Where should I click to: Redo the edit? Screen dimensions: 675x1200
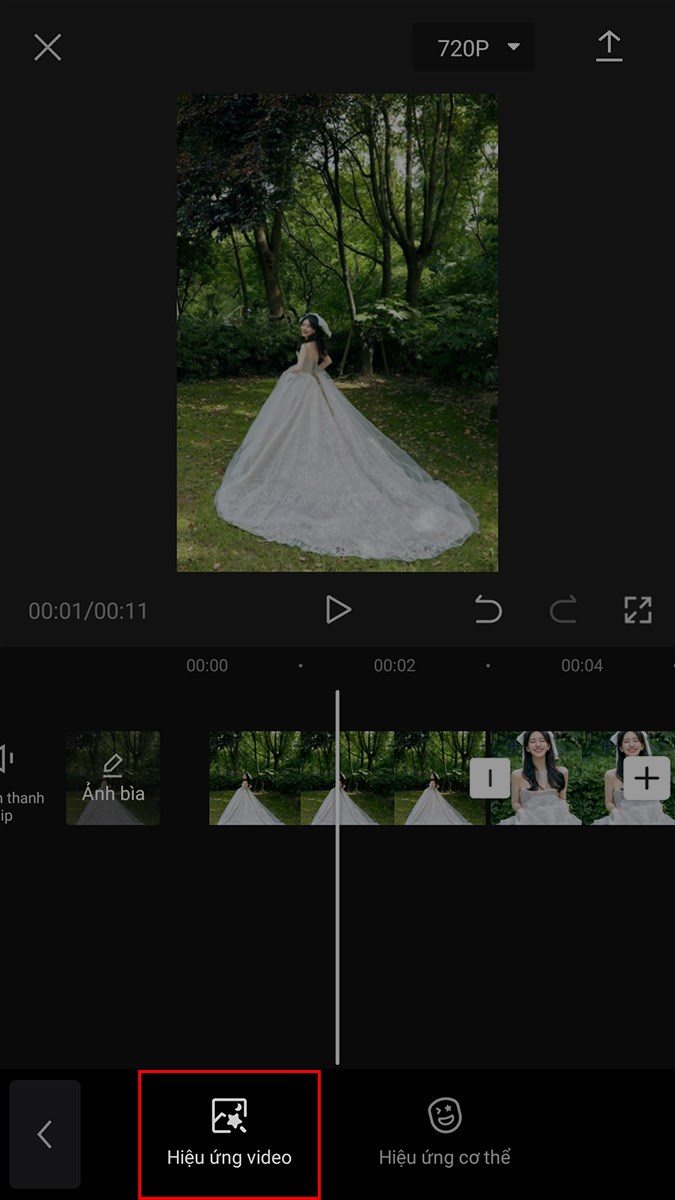coord(563,610)
